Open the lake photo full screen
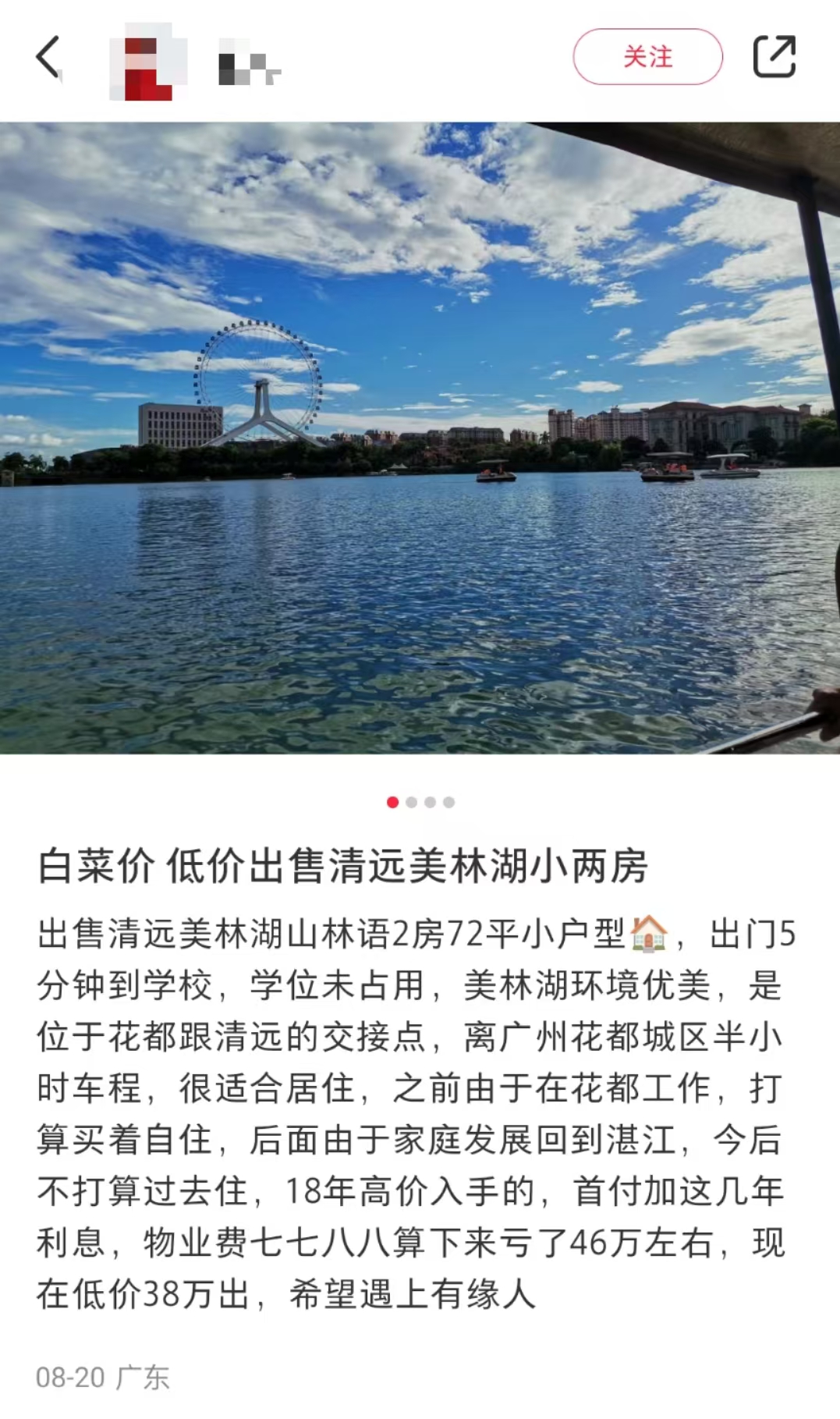The width and height of the screenshot is (840, 1419). [420, 438]
